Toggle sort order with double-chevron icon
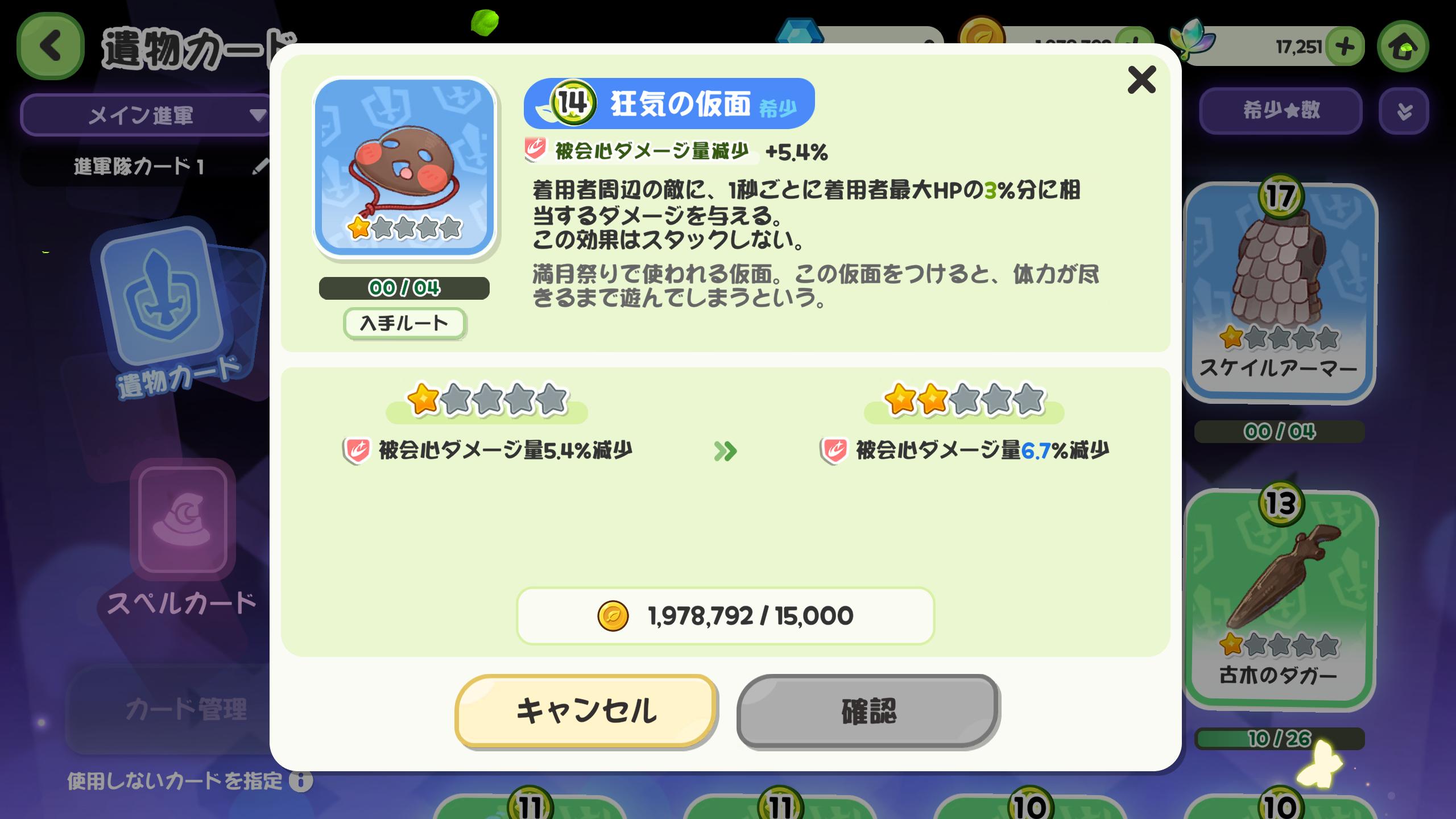Image resolution: width=1456 pixels, height=819 pixels. 1404,111
